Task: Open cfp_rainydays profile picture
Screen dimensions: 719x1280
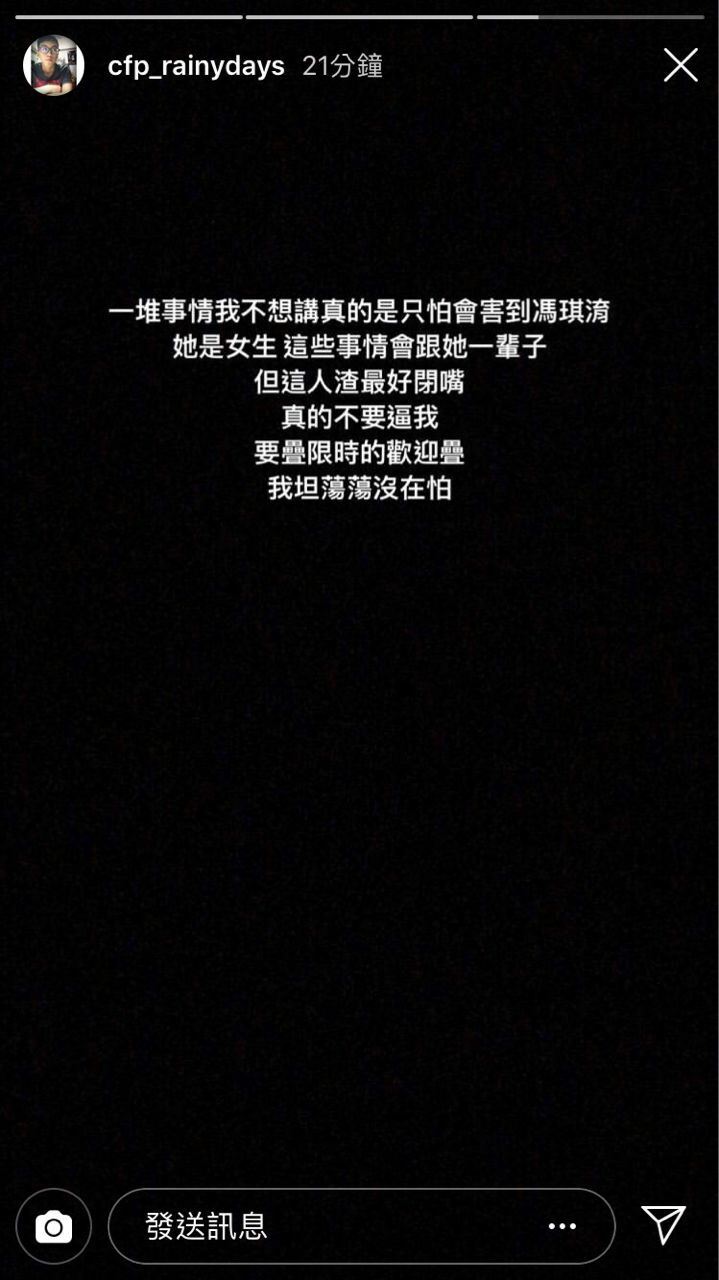Action: click(53, 66)
